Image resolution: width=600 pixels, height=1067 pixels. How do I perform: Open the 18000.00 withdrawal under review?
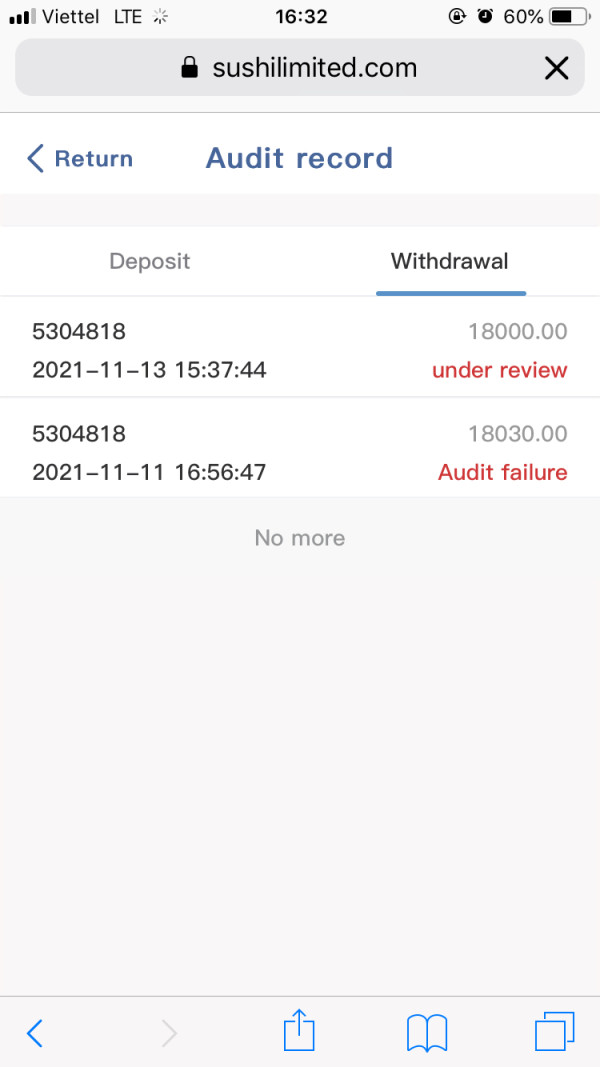click(x=300, y=350)
